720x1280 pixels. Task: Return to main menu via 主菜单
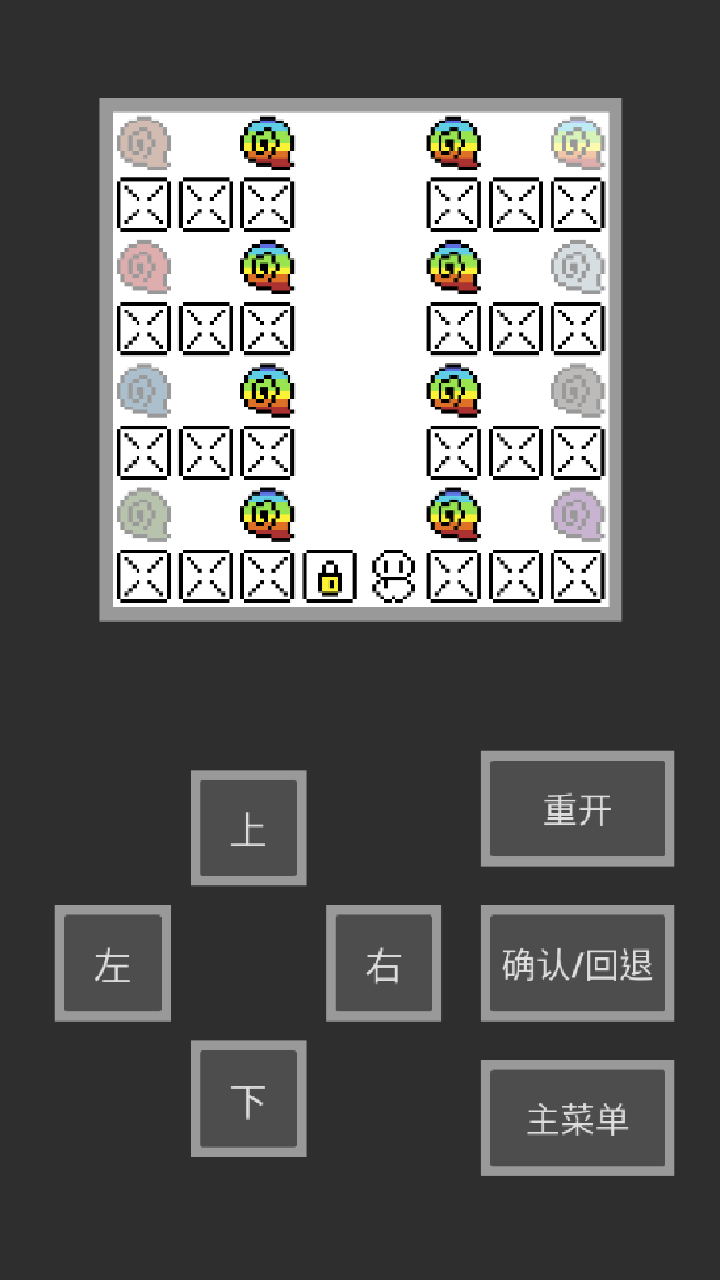[577, 1118]
